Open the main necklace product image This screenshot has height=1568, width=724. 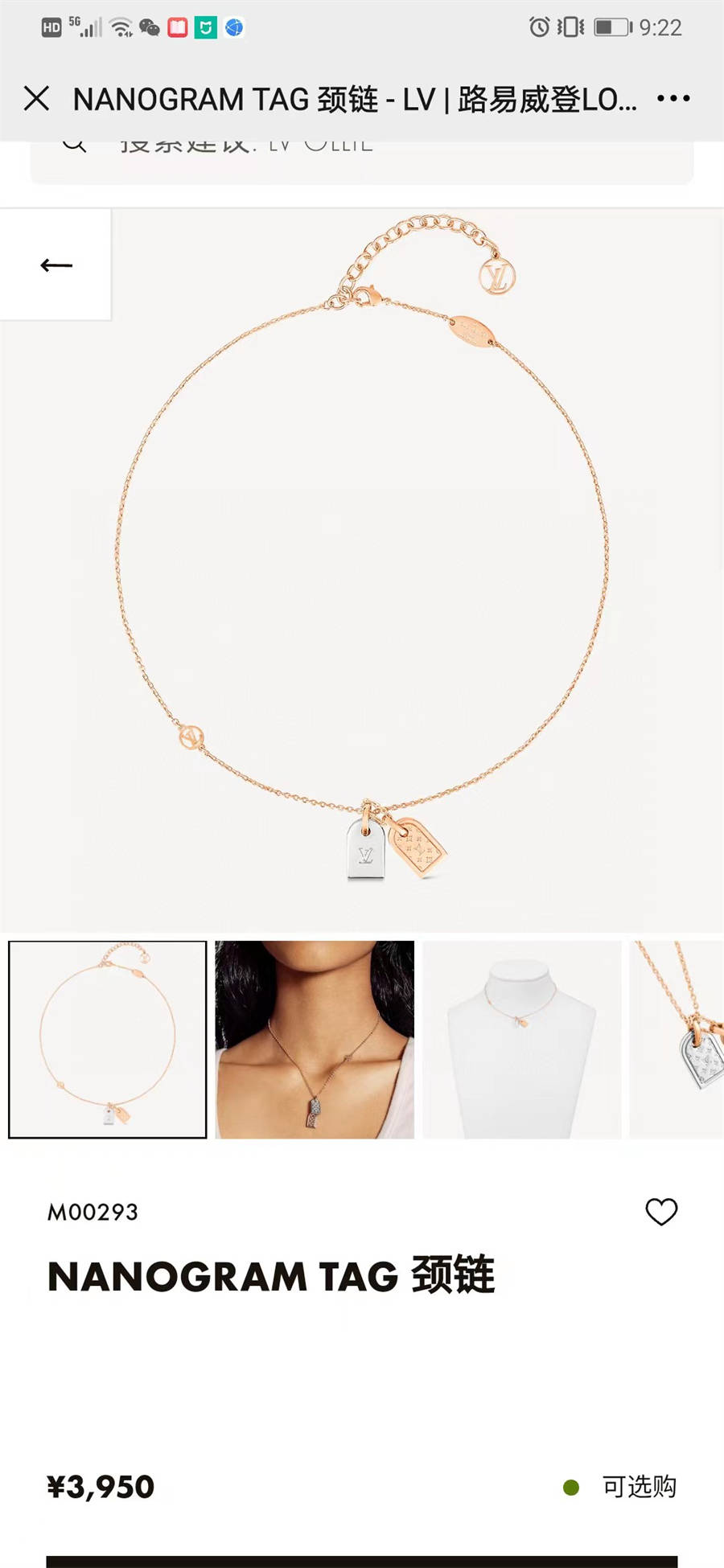click(x=362, y=571)
